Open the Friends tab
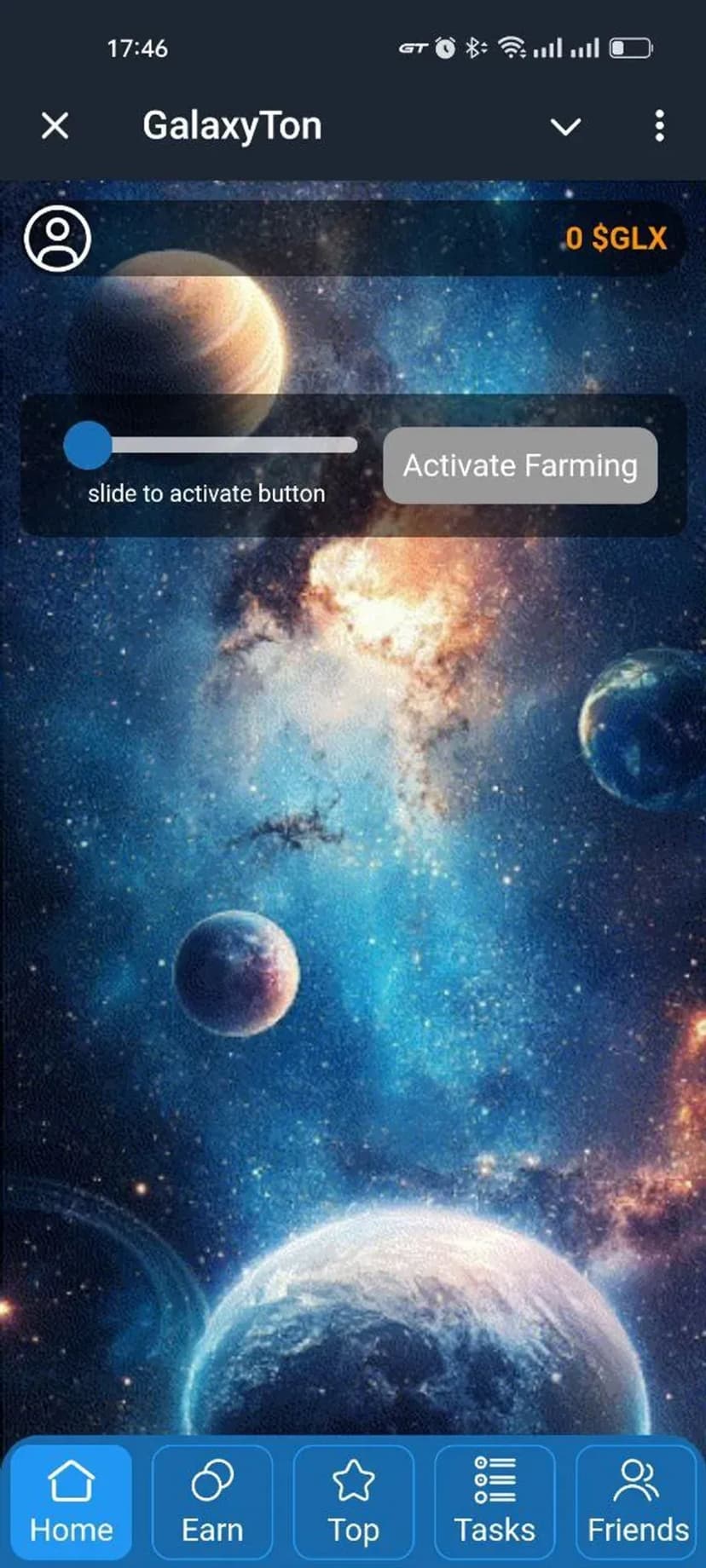The width and height of the screenshot is (706, 1568). [637, 1504]
